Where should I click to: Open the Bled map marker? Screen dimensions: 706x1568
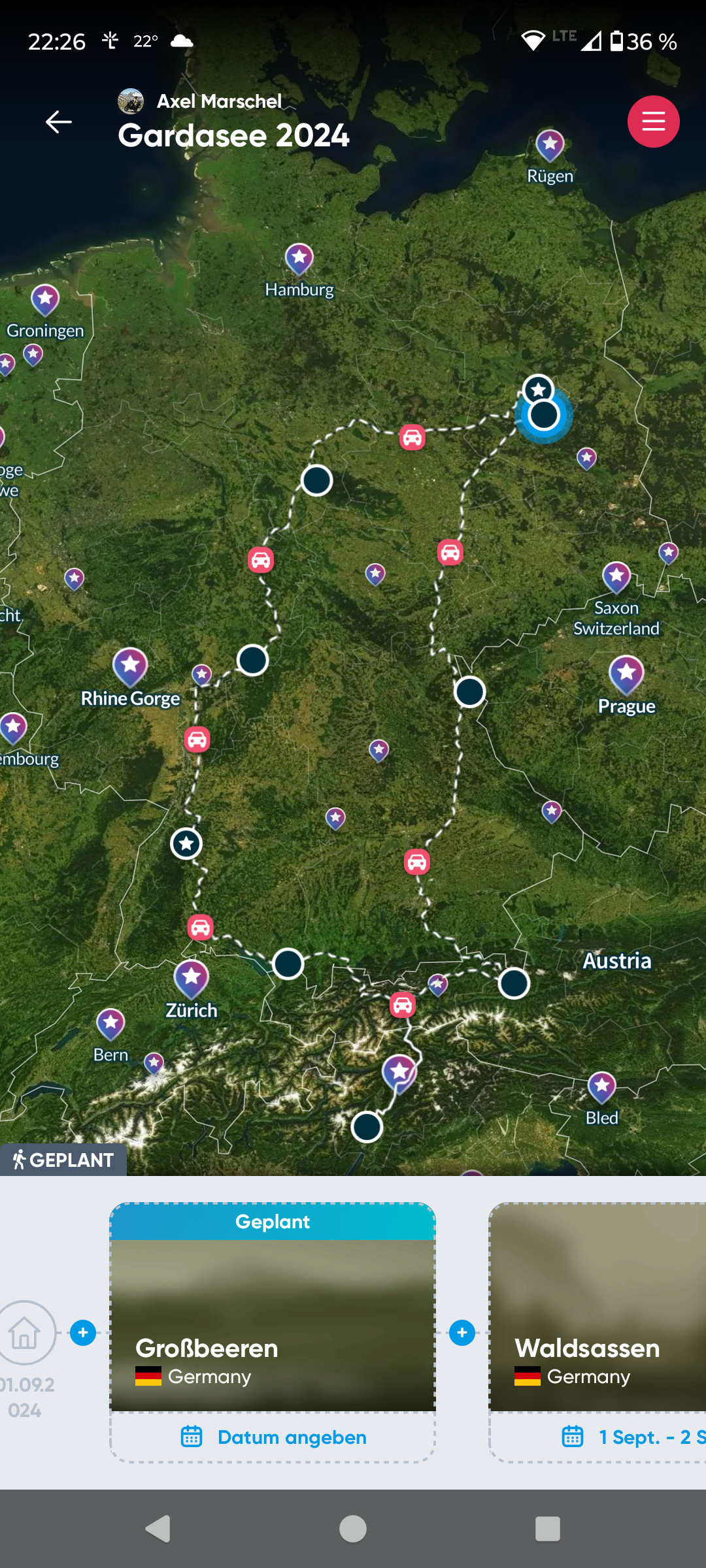click(x=601, y=1087)
